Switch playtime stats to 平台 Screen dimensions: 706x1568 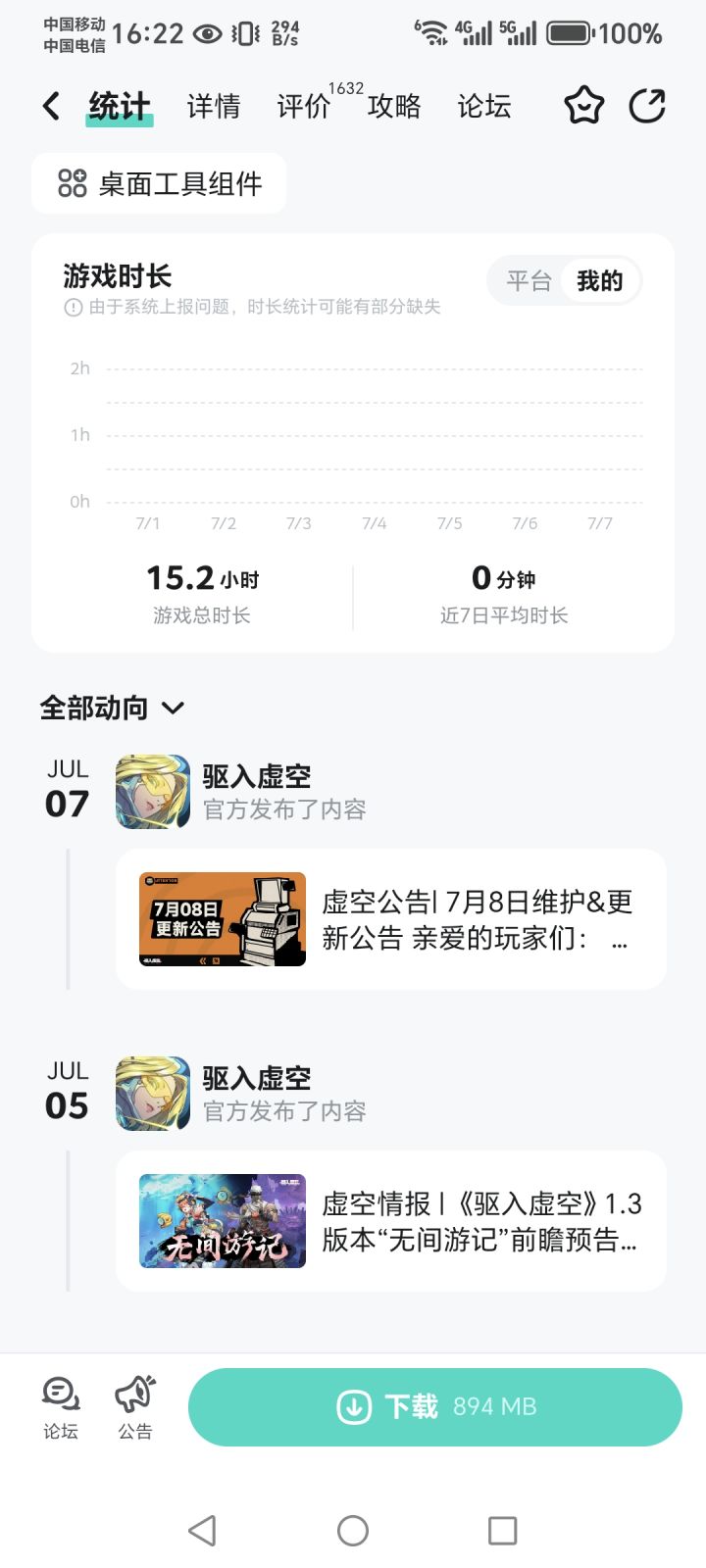click(x=527, y=280)
